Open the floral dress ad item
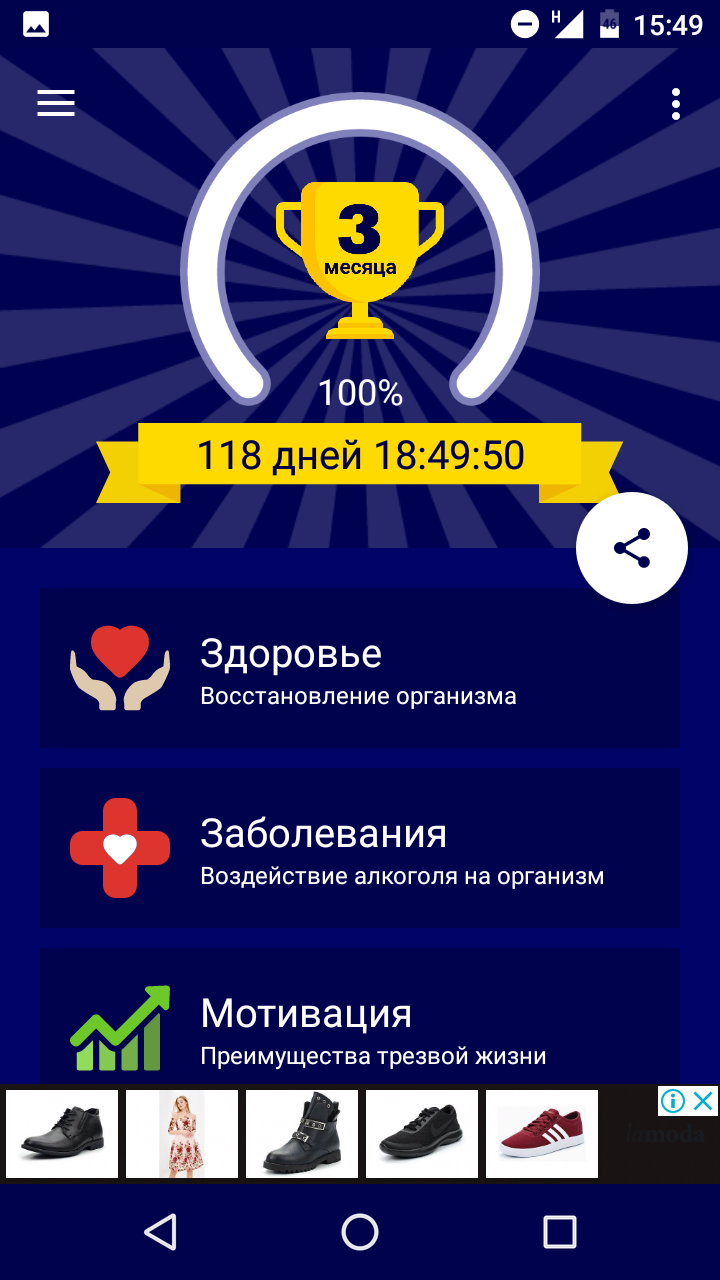The height and width of the screenshot is (1280, 720). point(182,1133)
